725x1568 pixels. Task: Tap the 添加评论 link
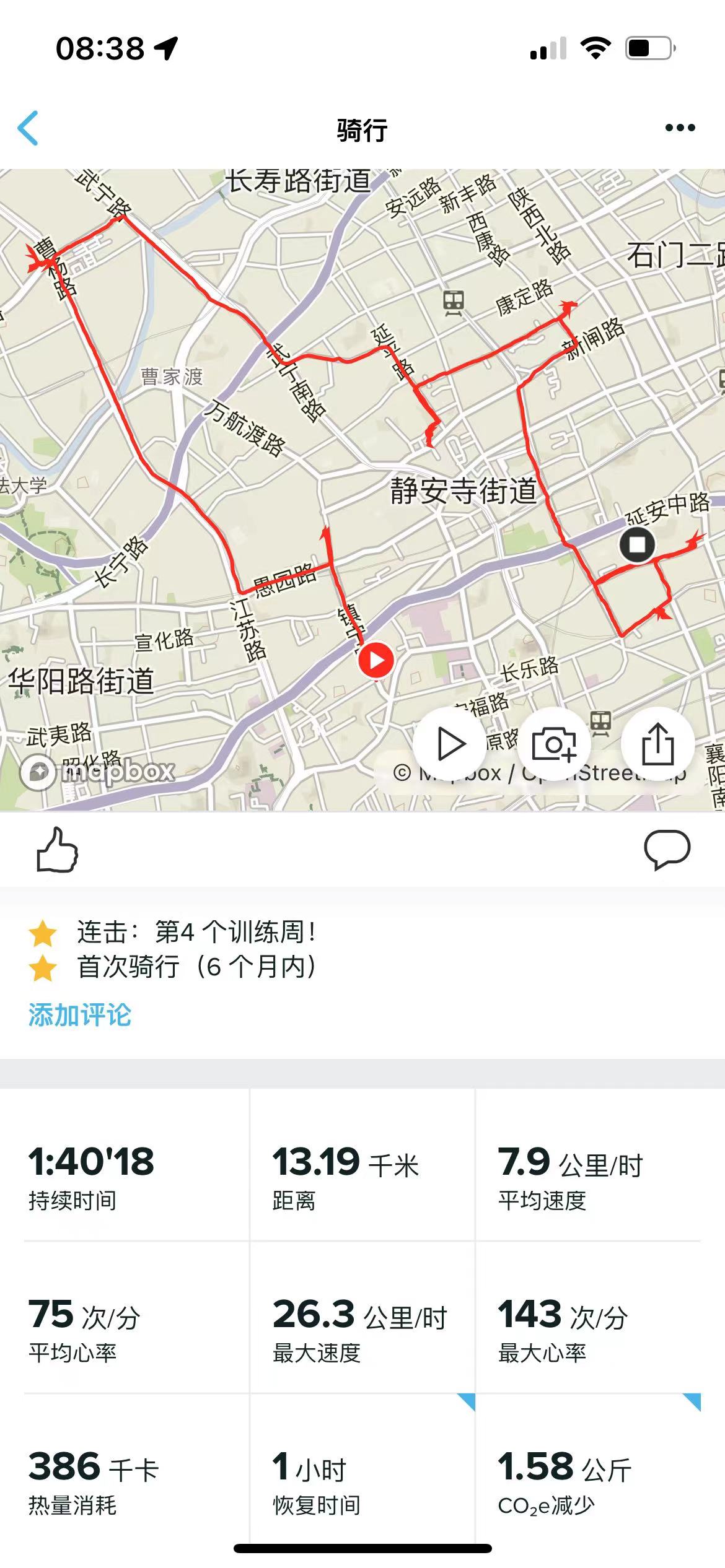click(79, 1015)
